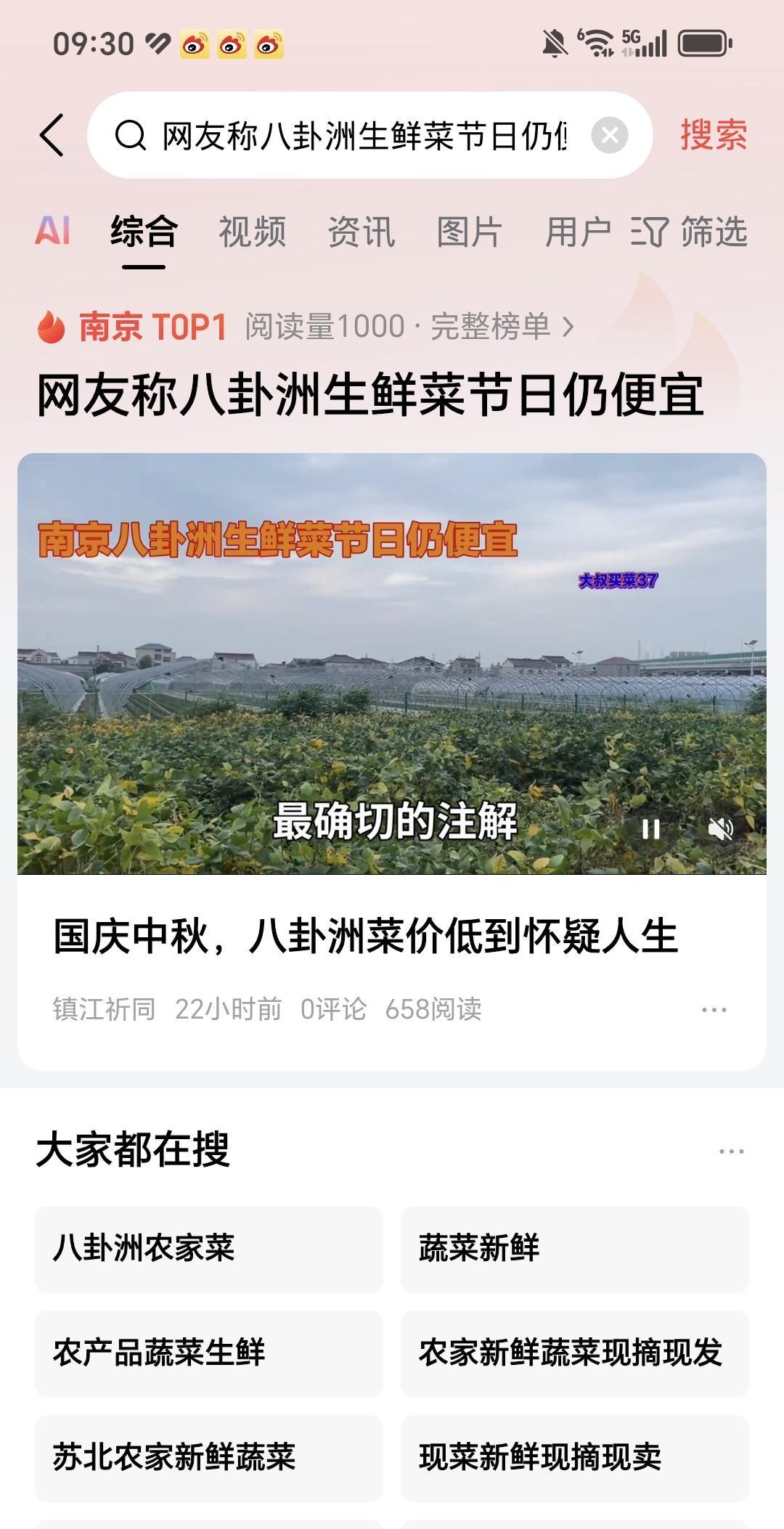Open the post 国庆中秋，八卦洲菜价低到怀疑人生
This screenshot has height=1529, width=784.
(x=365, y=936)
